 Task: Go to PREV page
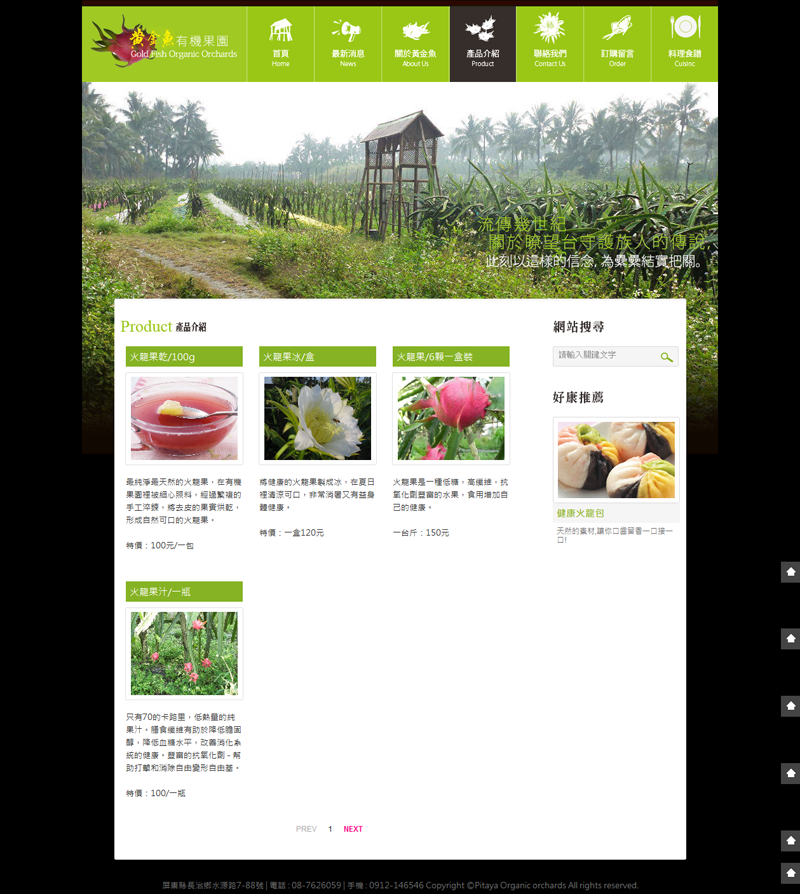(306, 829)
